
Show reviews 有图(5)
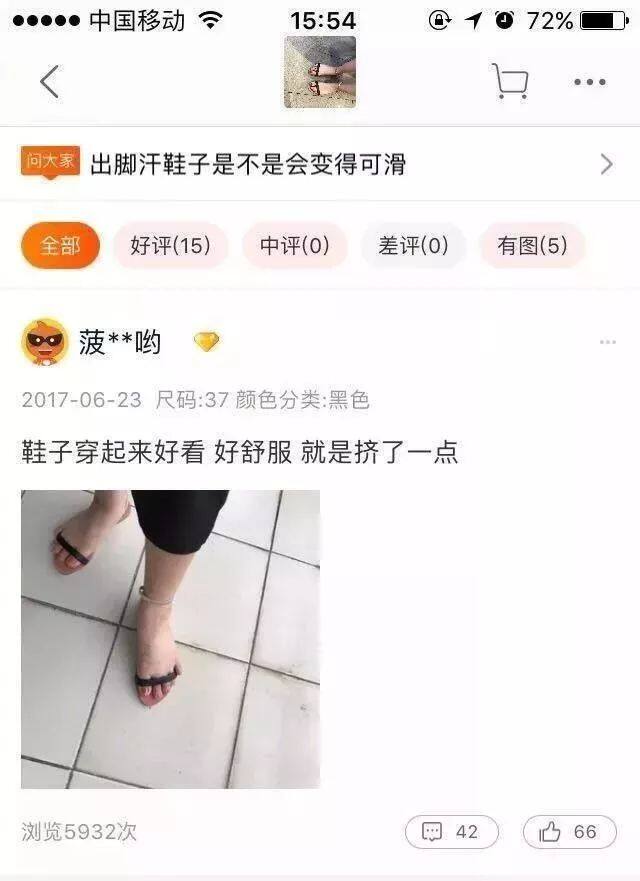(532, 246)
